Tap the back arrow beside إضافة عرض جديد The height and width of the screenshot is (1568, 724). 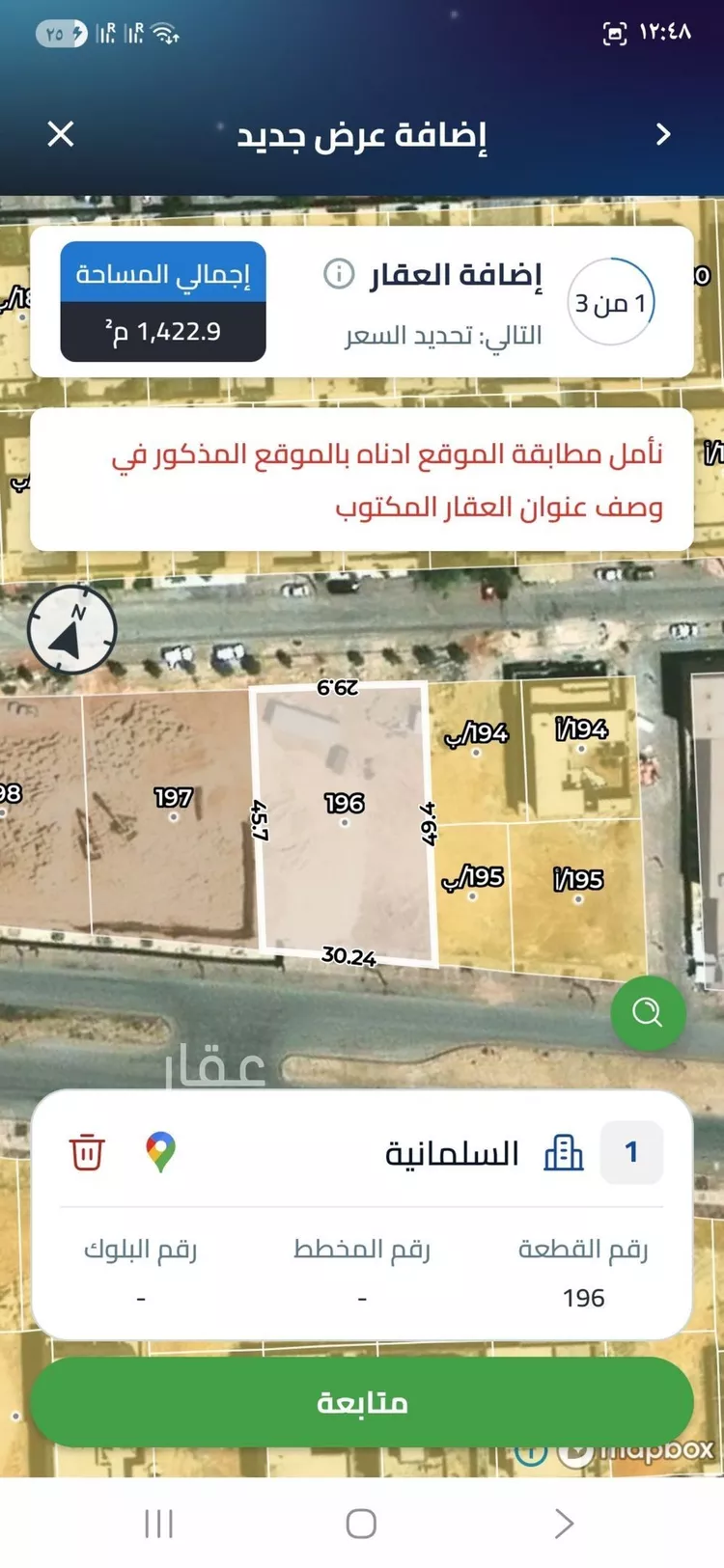coord(663,134)
